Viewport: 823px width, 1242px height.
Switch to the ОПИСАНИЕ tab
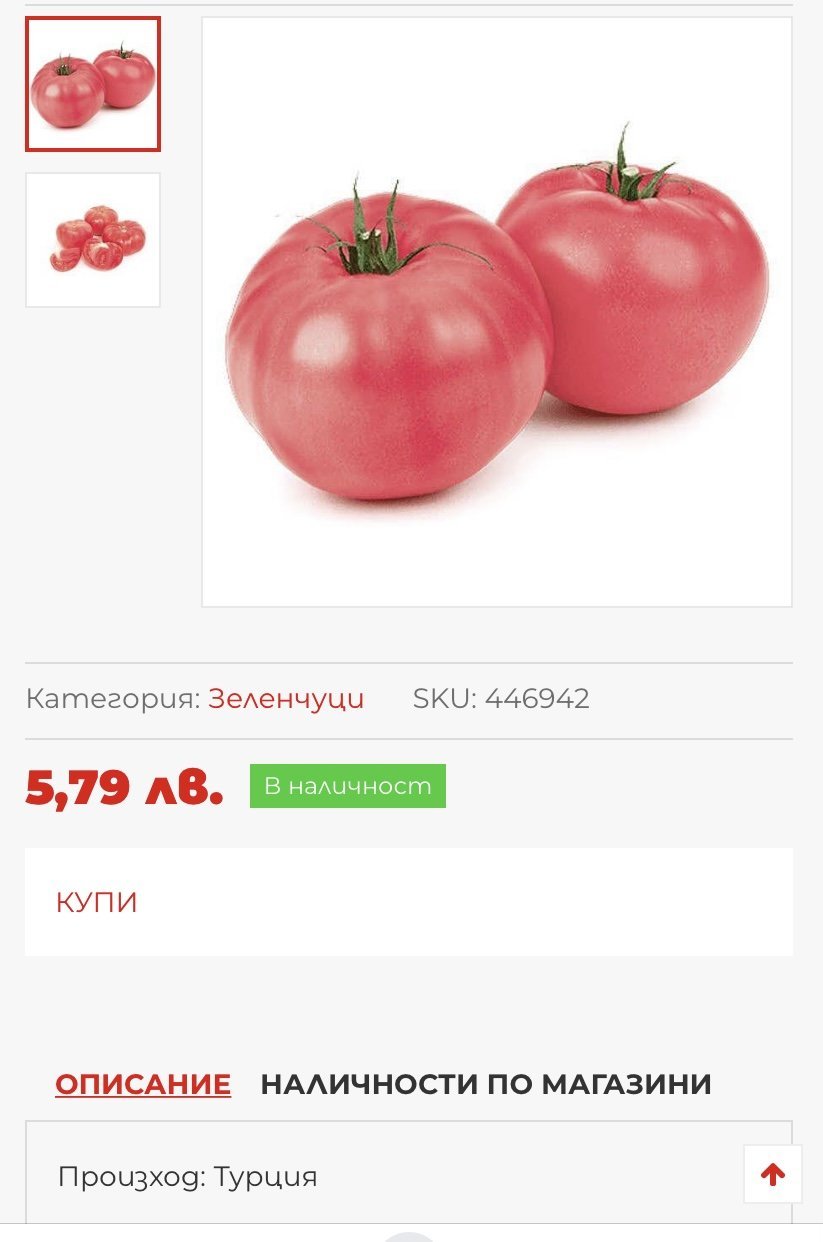[143, 1084]
